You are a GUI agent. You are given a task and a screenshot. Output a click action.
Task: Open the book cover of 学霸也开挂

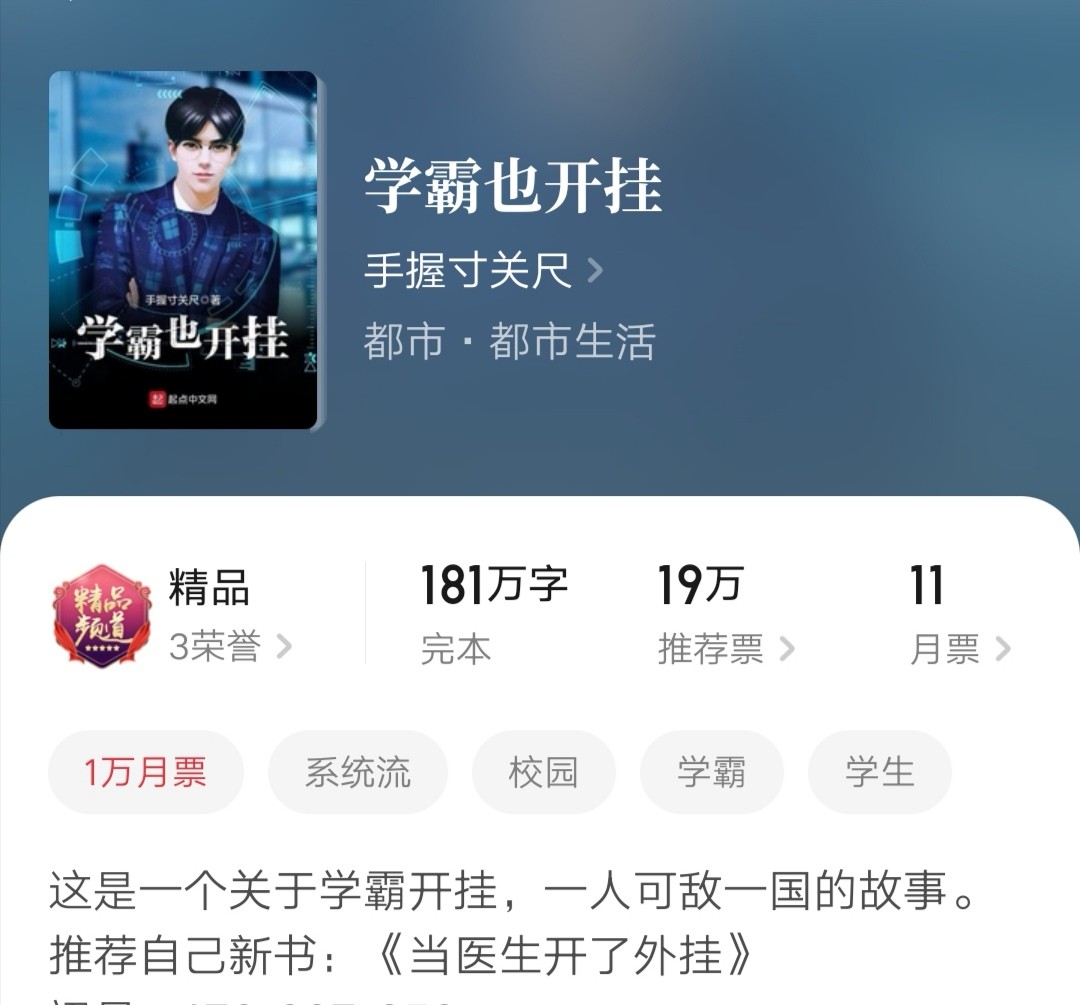[184, 250]
